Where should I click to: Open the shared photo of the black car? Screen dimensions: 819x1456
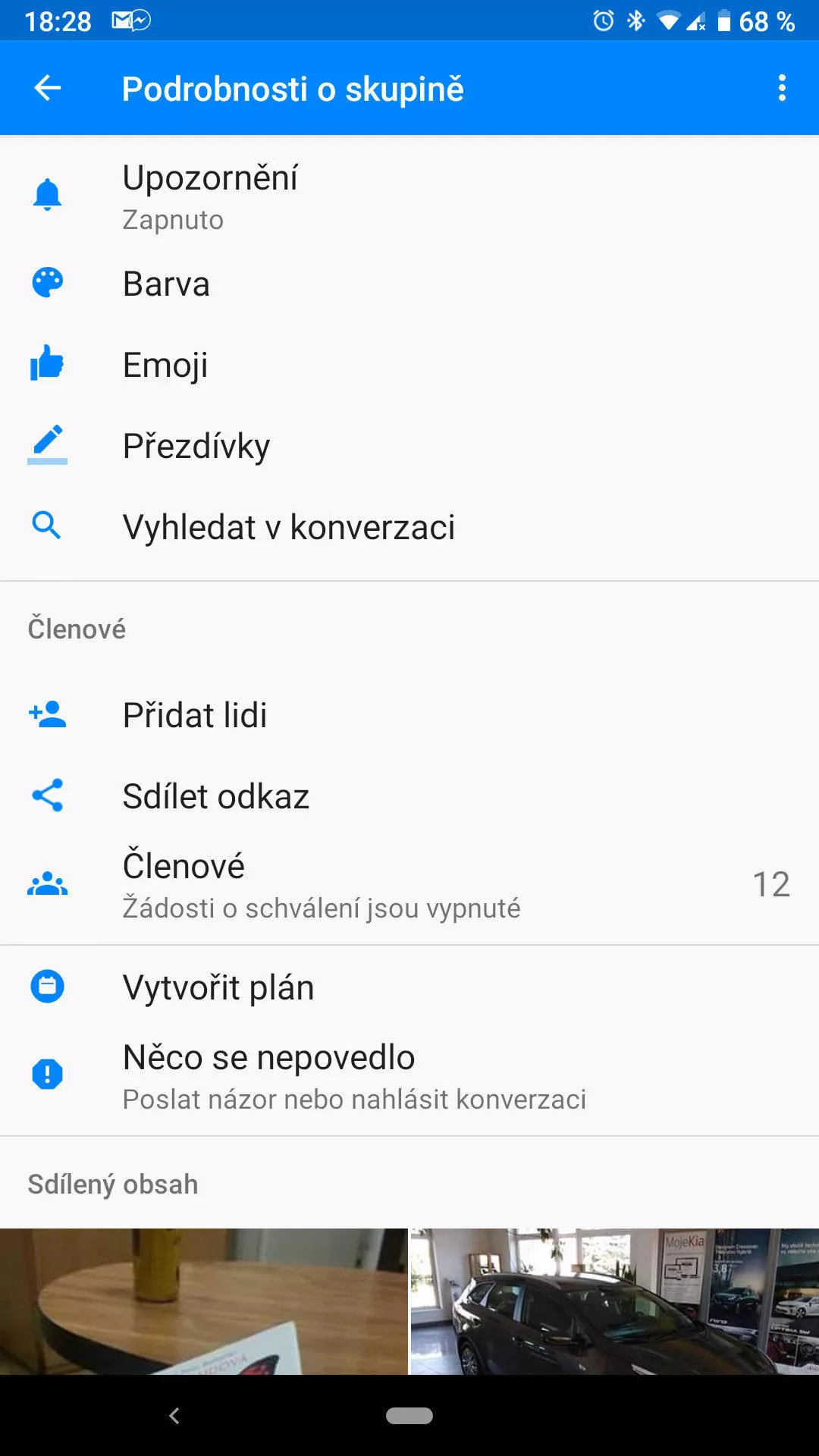pos(615,1301)
